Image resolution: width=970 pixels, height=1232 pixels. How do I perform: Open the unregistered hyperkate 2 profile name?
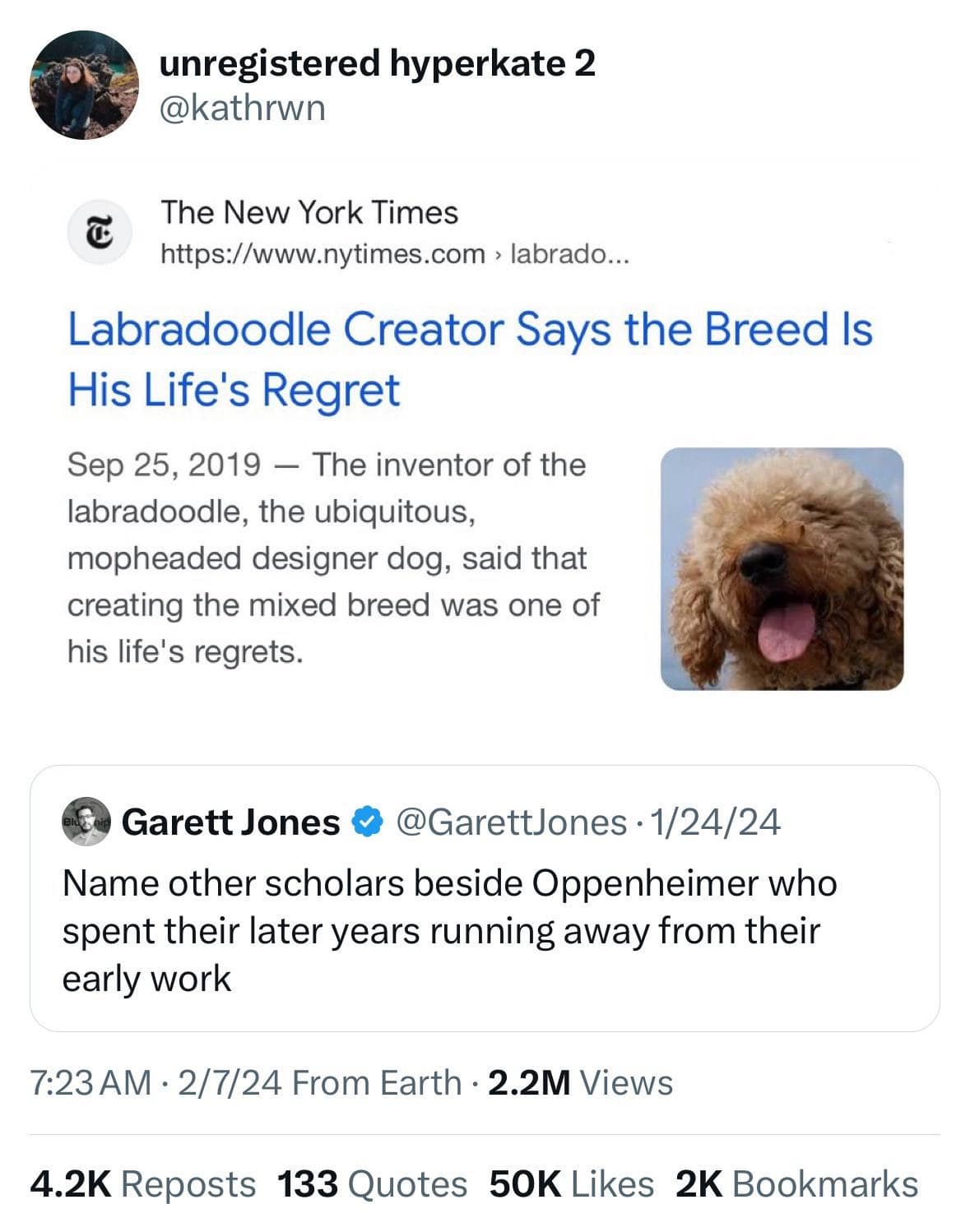[x=376, y=63]
